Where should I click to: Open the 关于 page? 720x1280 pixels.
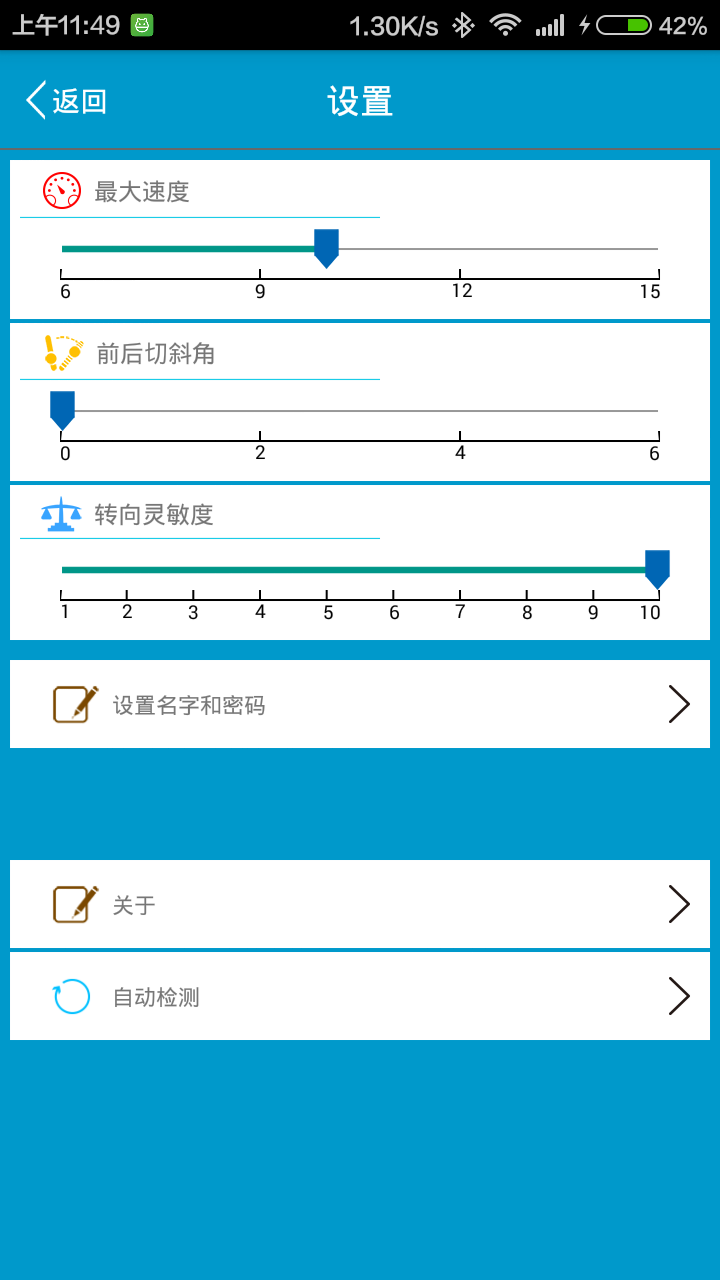[x=360, y=905]
